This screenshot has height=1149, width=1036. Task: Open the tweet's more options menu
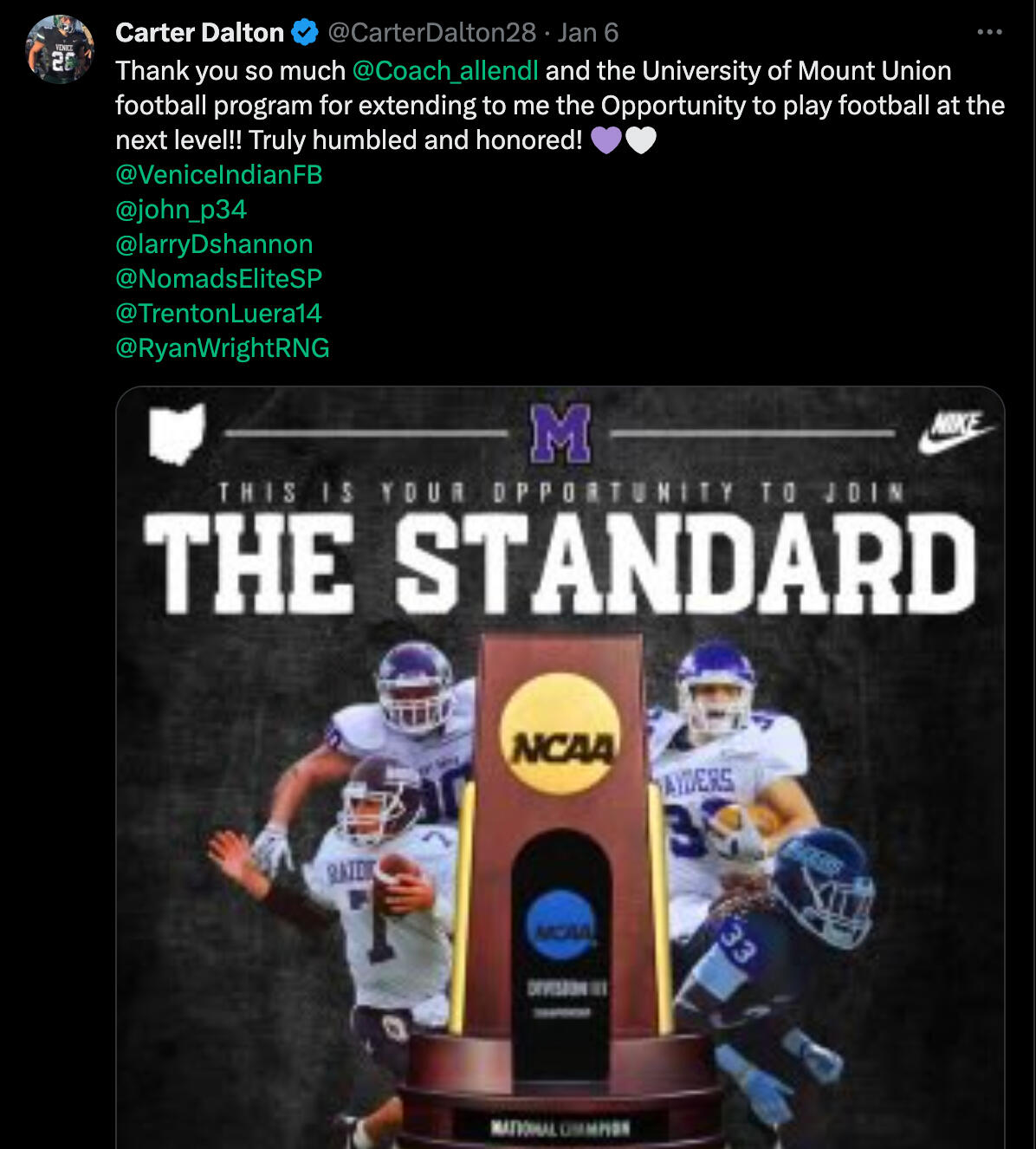(989, 32)
